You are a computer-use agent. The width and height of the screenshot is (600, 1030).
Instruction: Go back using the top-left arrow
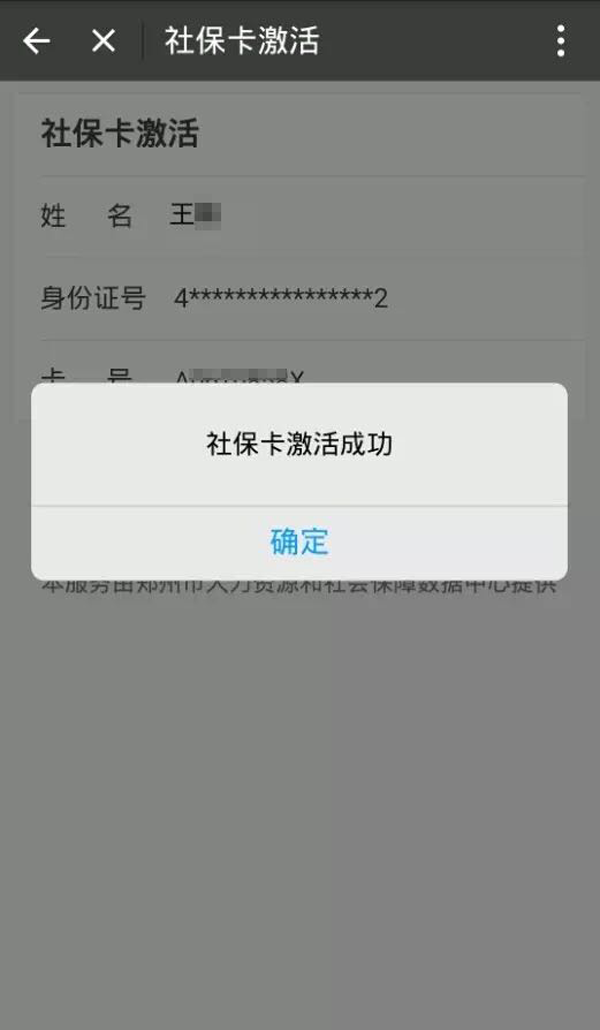(x=37, y=41)
